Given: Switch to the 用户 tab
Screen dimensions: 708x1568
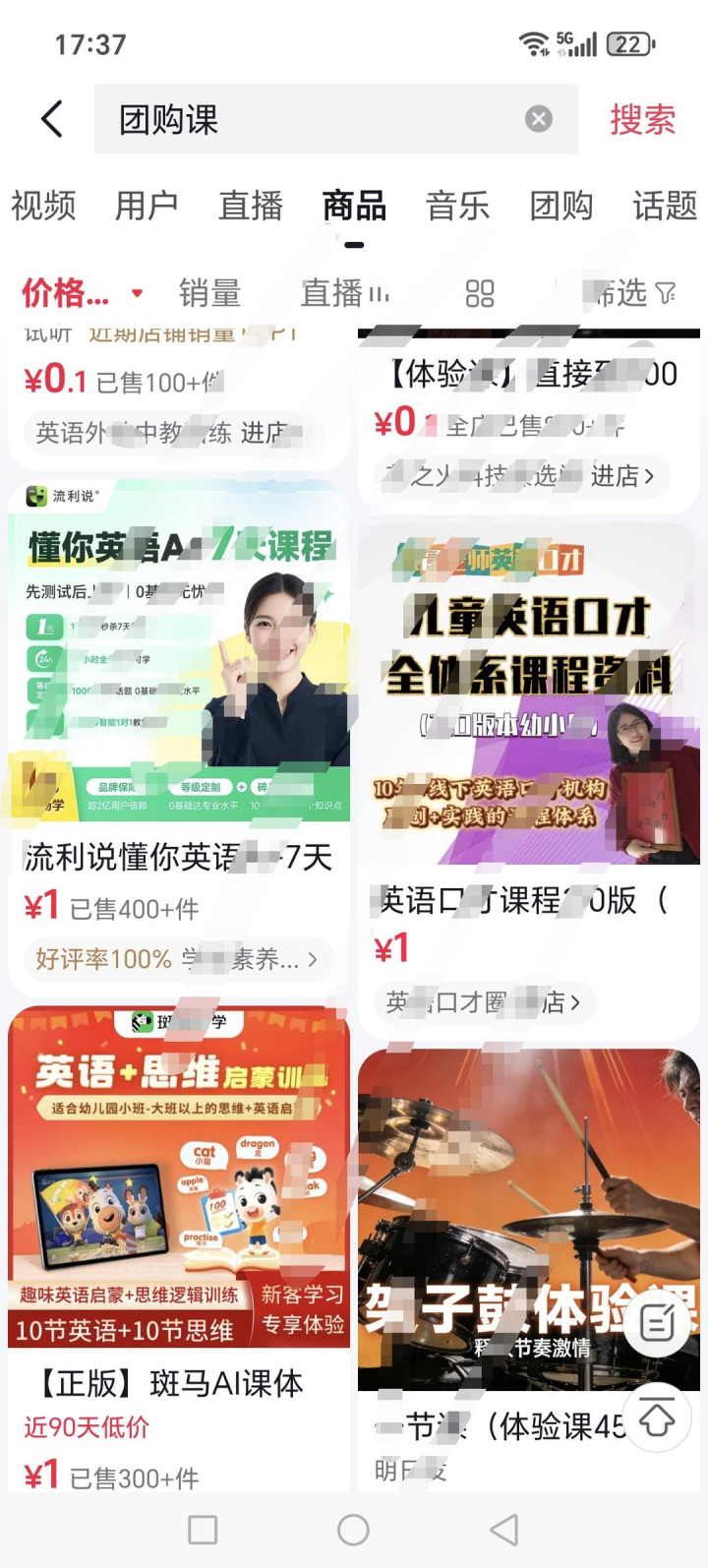Looking at the screenshot, I should pos(147,206).
